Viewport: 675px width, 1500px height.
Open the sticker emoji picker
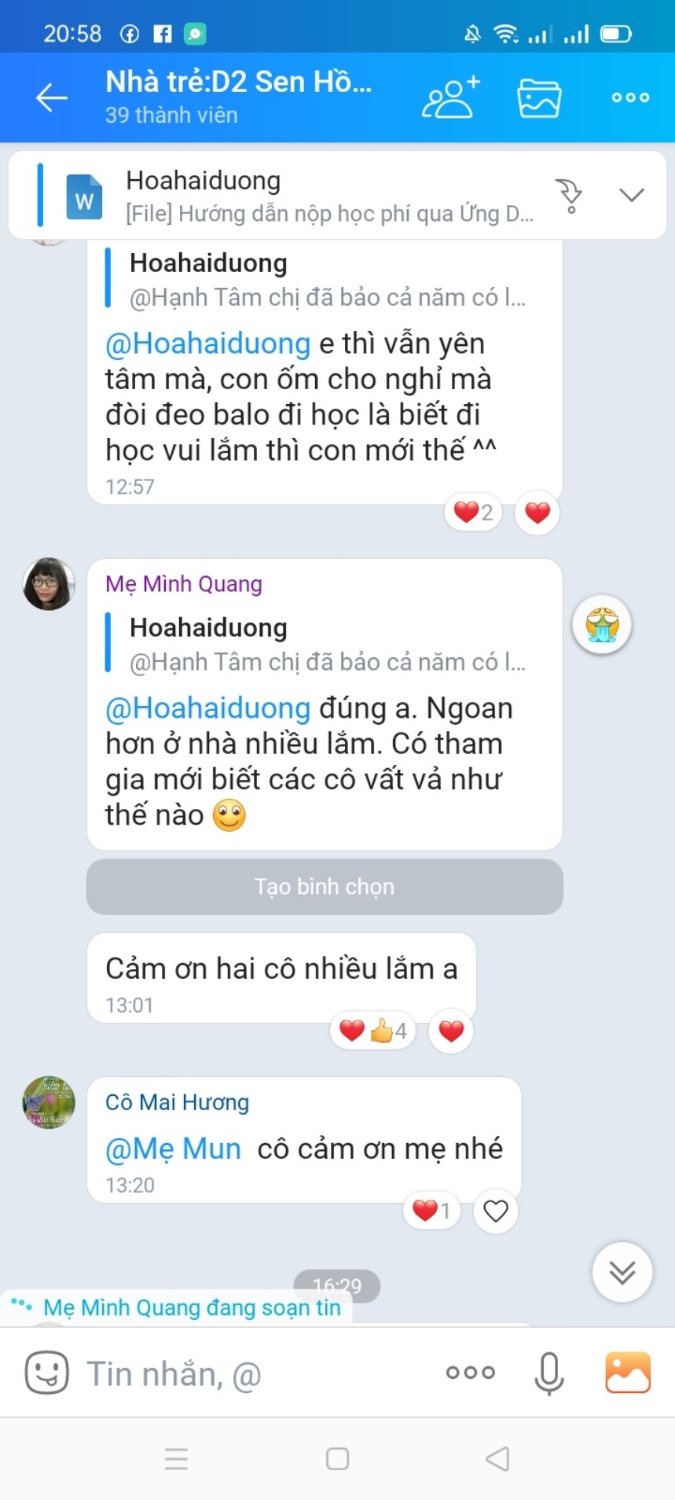click(46, 1373)
